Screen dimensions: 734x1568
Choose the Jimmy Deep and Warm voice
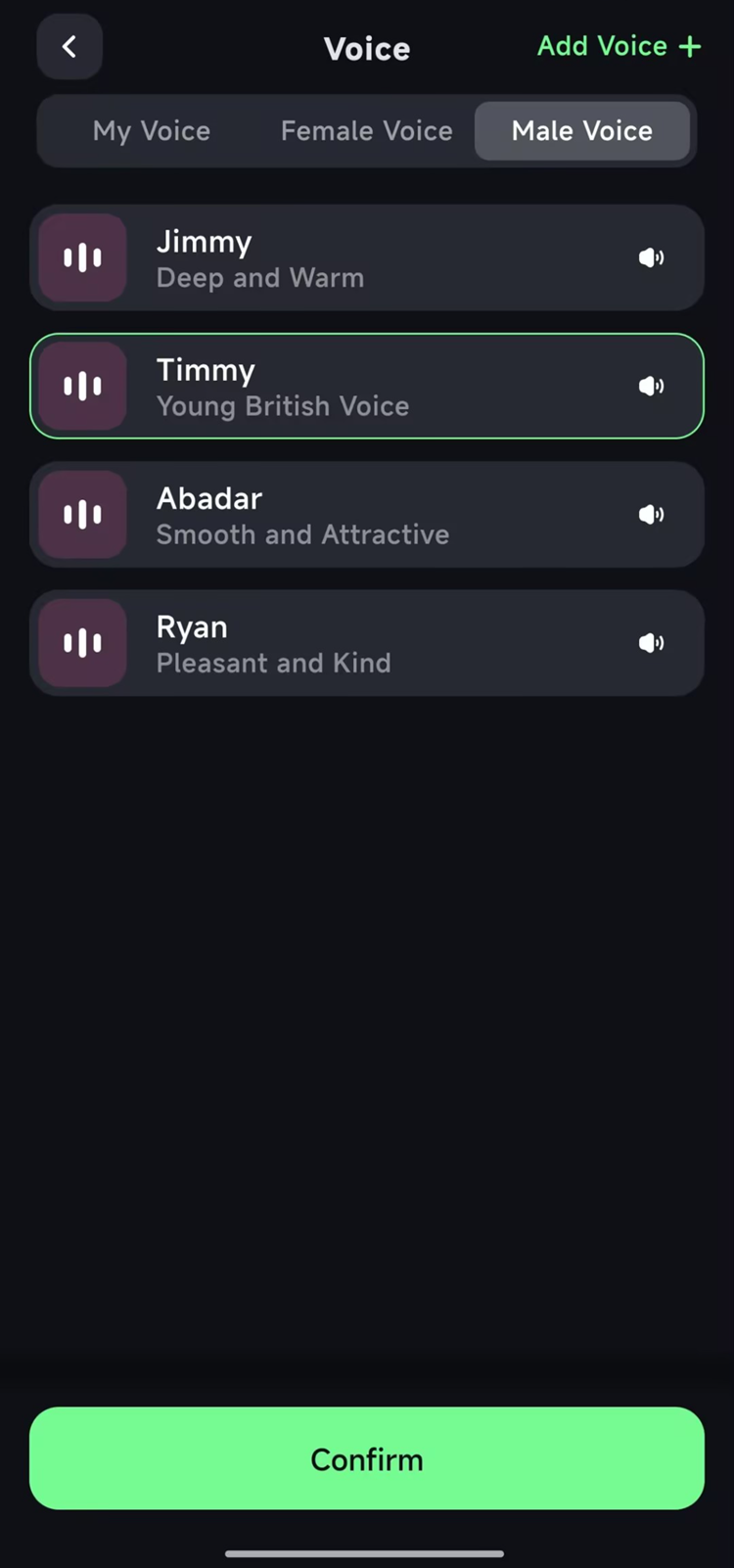click(x=367, y=258)
